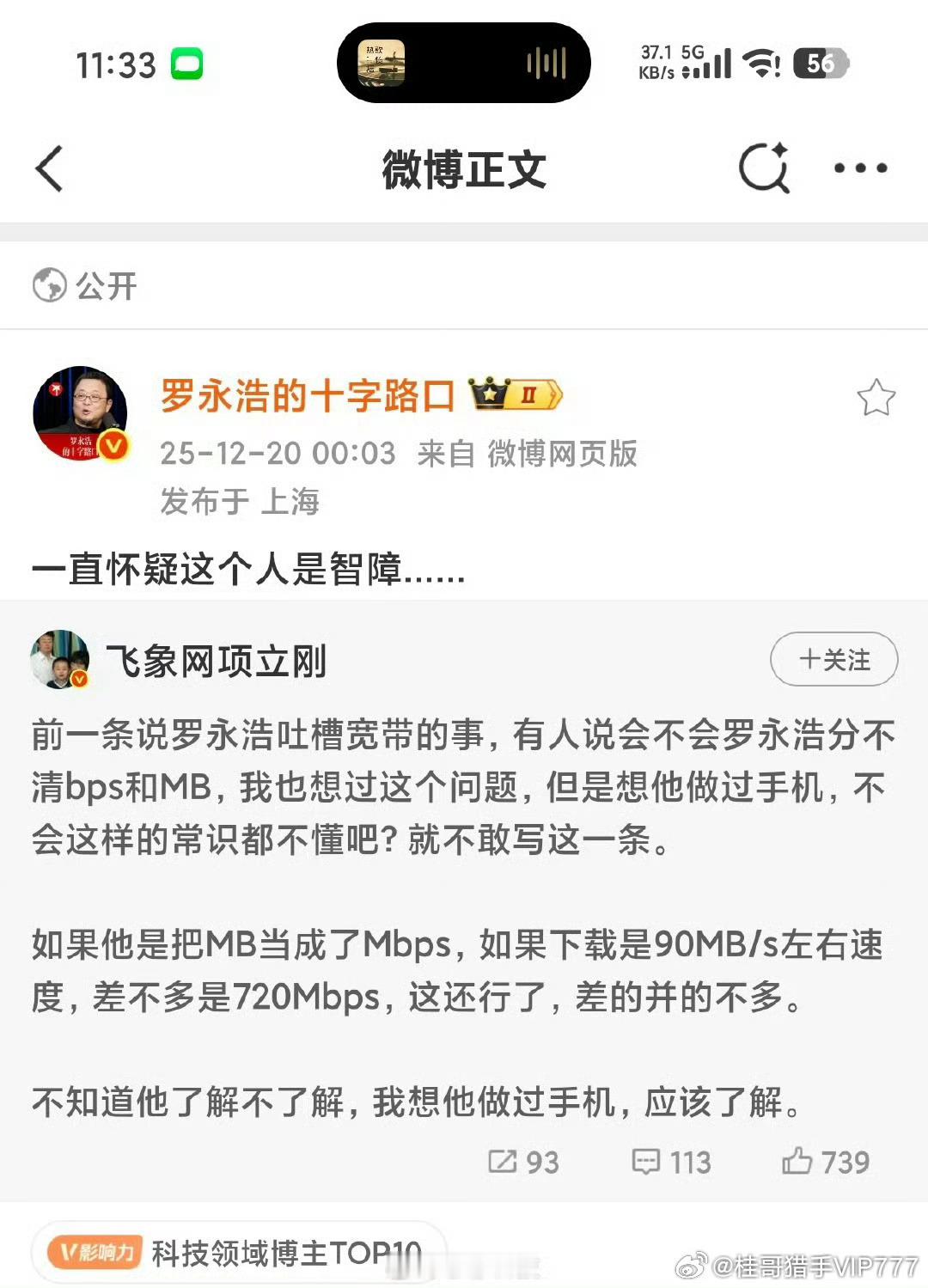
Task: Tap the audio waveform in the Dynamic Island
Action: 548,63
